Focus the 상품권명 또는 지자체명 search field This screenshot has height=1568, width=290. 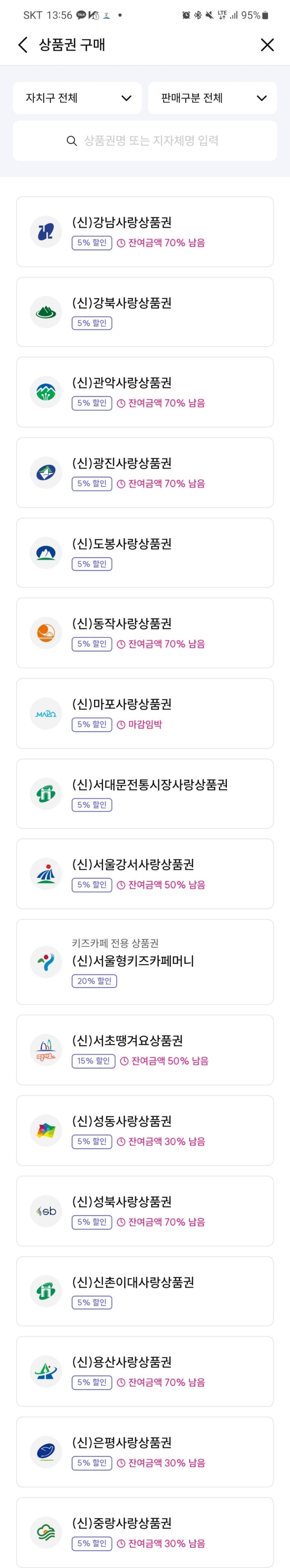[x=145, y=141]
